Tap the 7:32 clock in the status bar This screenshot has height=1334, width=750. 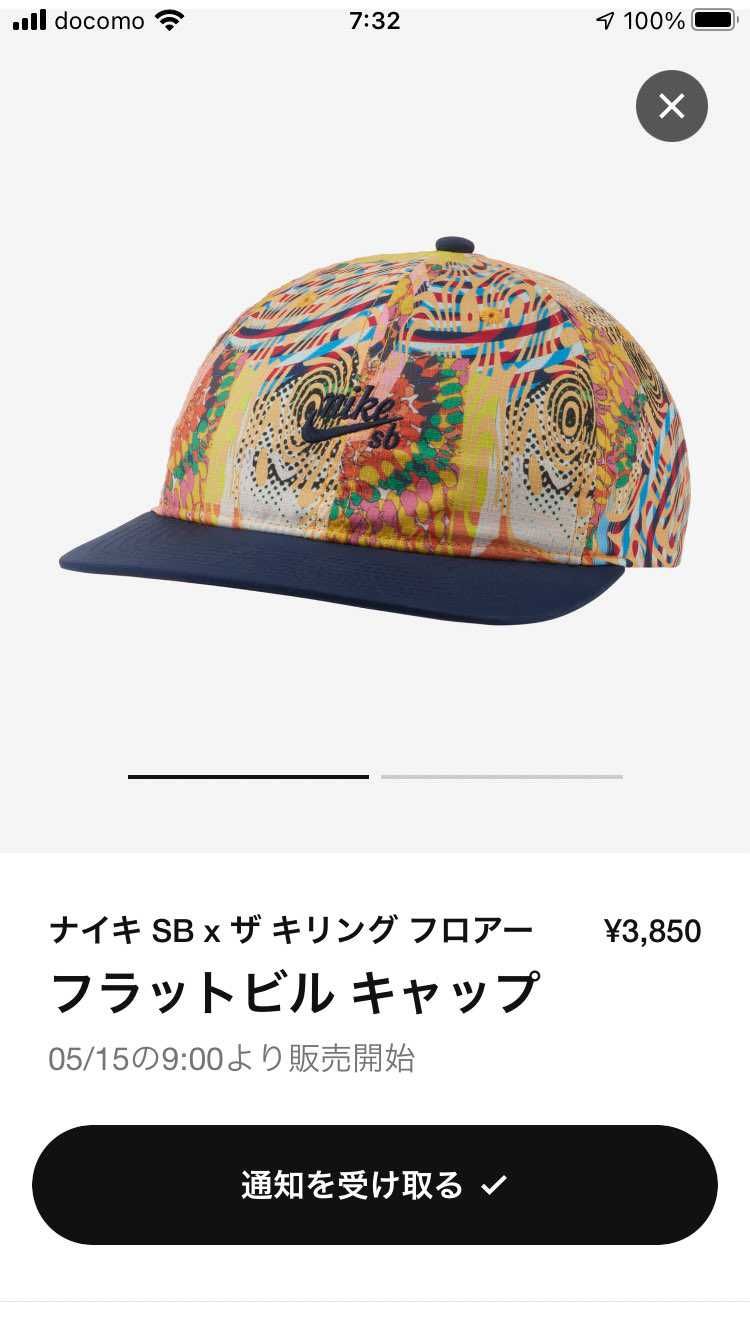click(374, 18)
